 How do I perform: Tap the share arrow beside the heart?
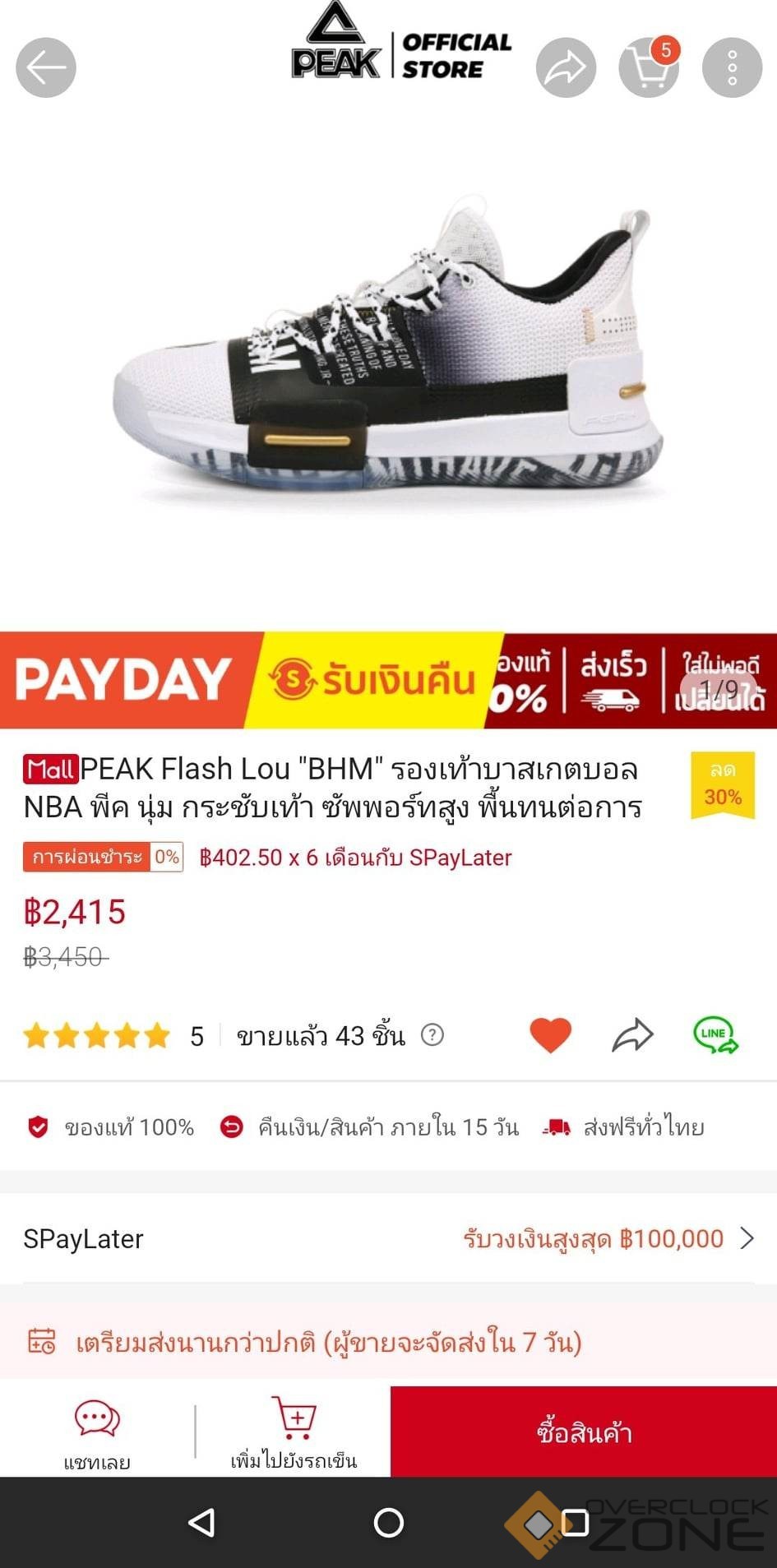632,1035
